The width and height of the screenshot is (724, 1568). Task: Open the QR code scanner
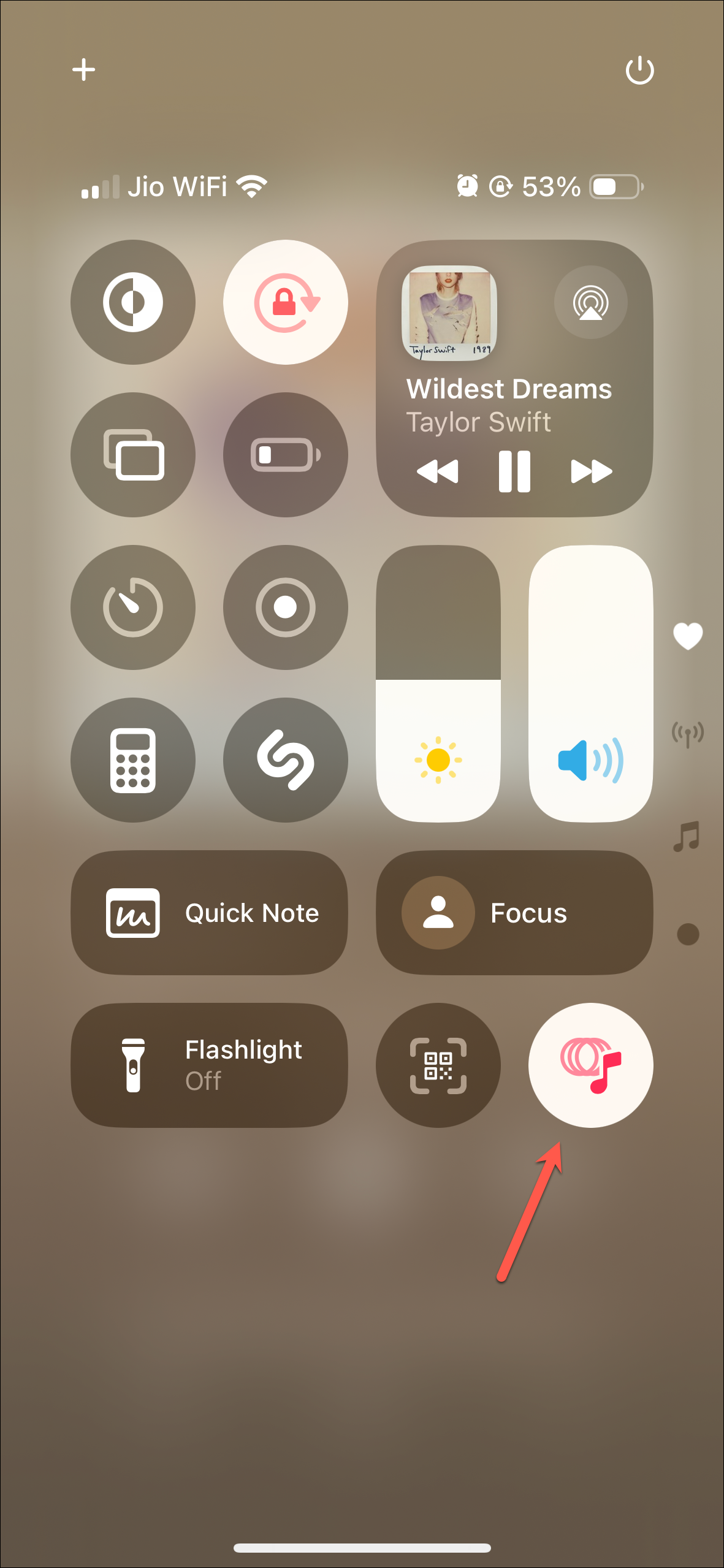(x=438, y=1065)
